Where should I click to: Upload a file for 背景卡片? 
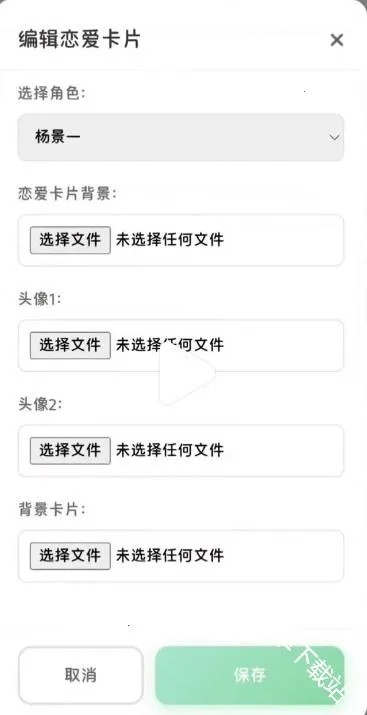(x=70, y=556)
